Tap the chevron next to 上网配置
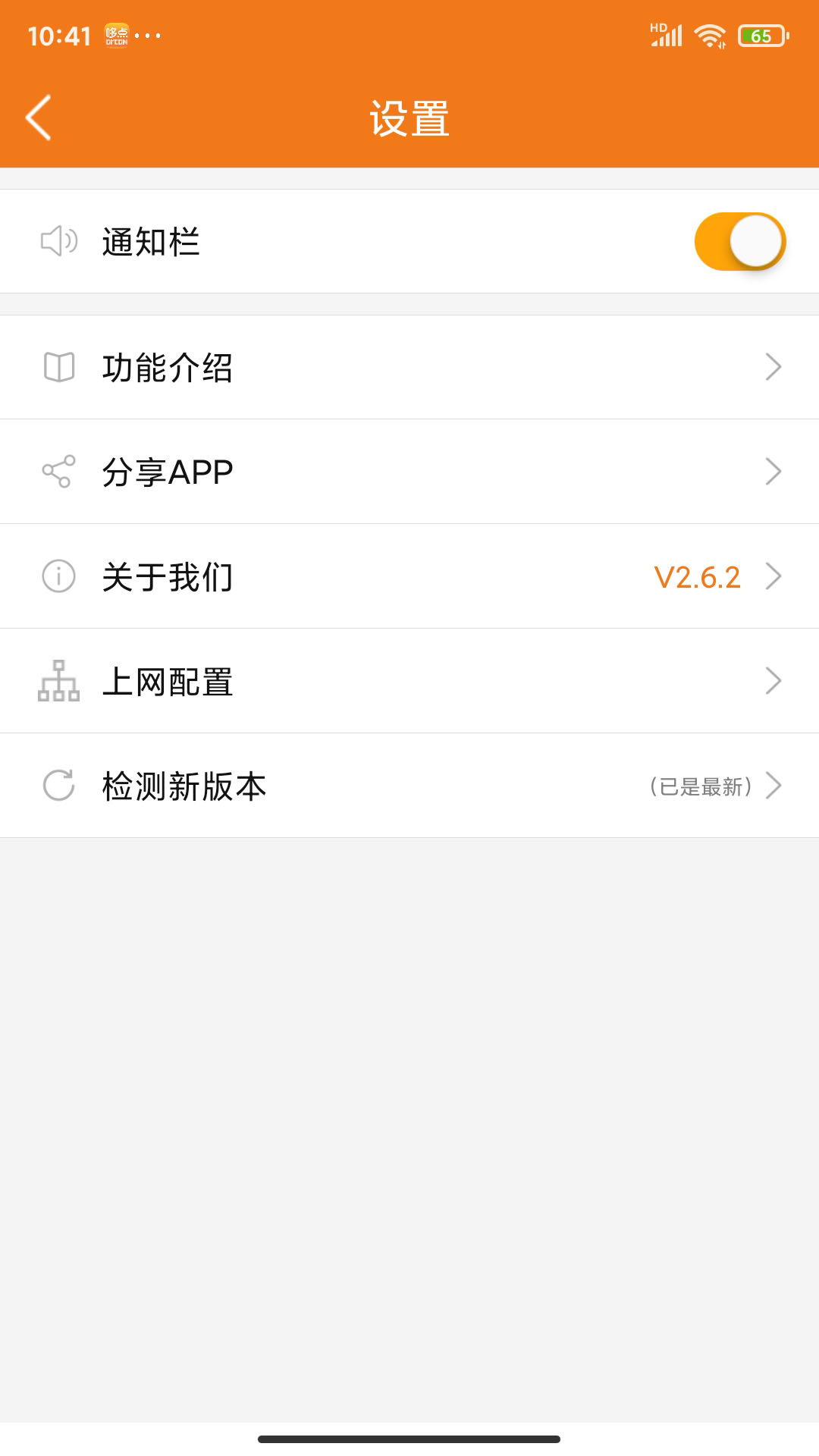 point(774,680)
